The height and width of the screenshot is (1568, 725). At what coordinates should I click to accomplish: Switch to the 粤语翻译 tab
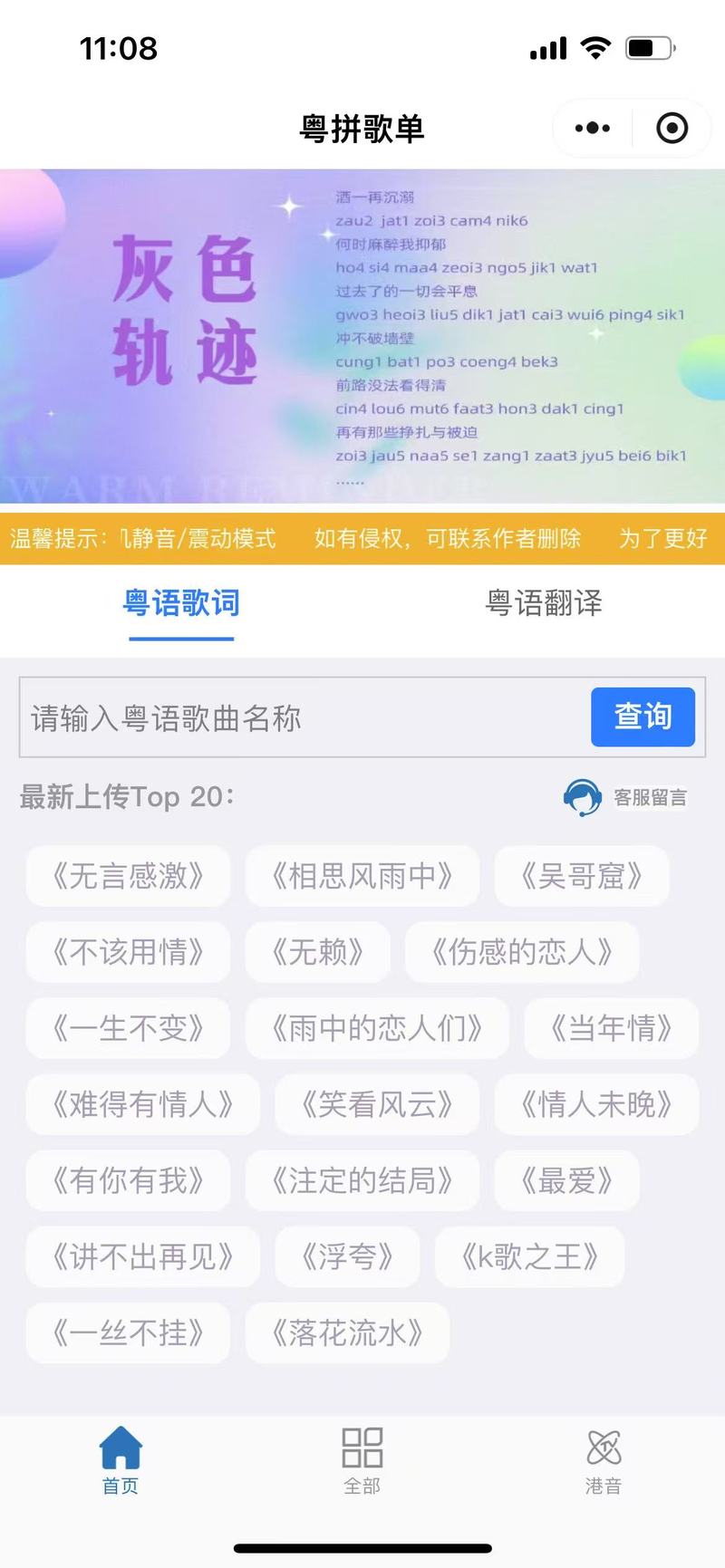(x=544, y=603)
